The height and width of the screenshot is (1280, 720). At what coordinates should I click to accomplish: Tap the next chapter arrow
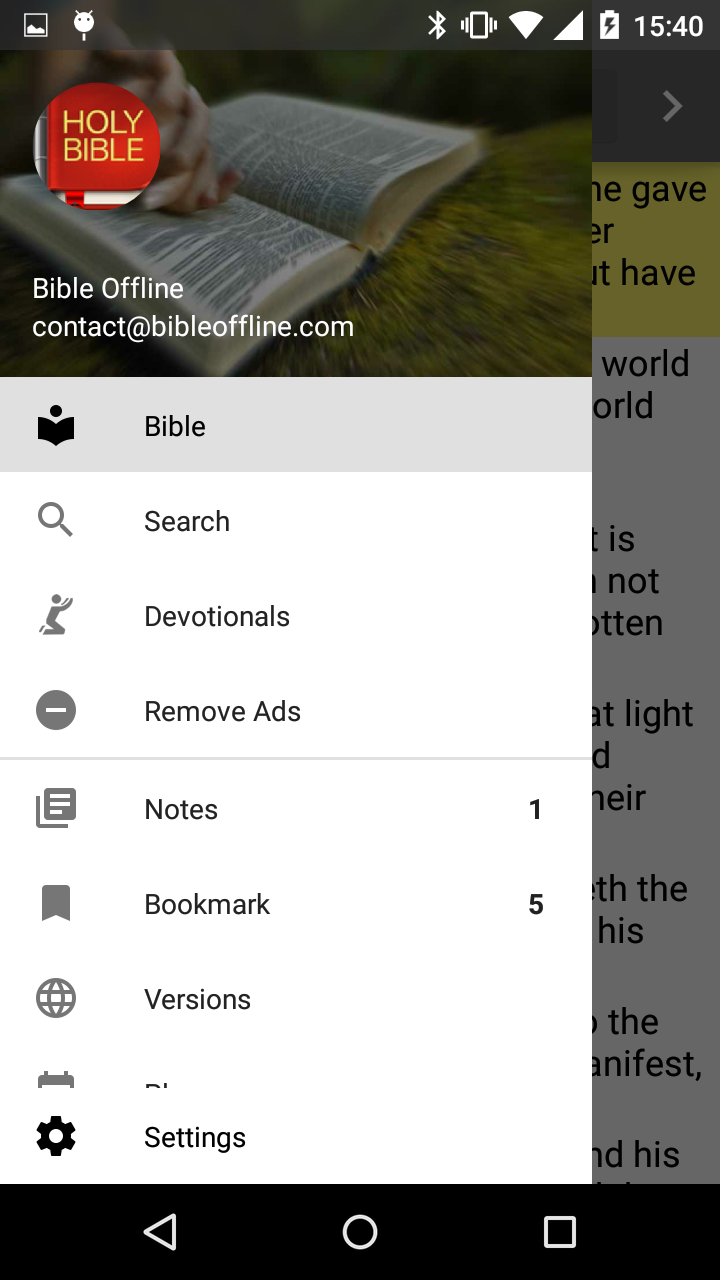(672, 106)
